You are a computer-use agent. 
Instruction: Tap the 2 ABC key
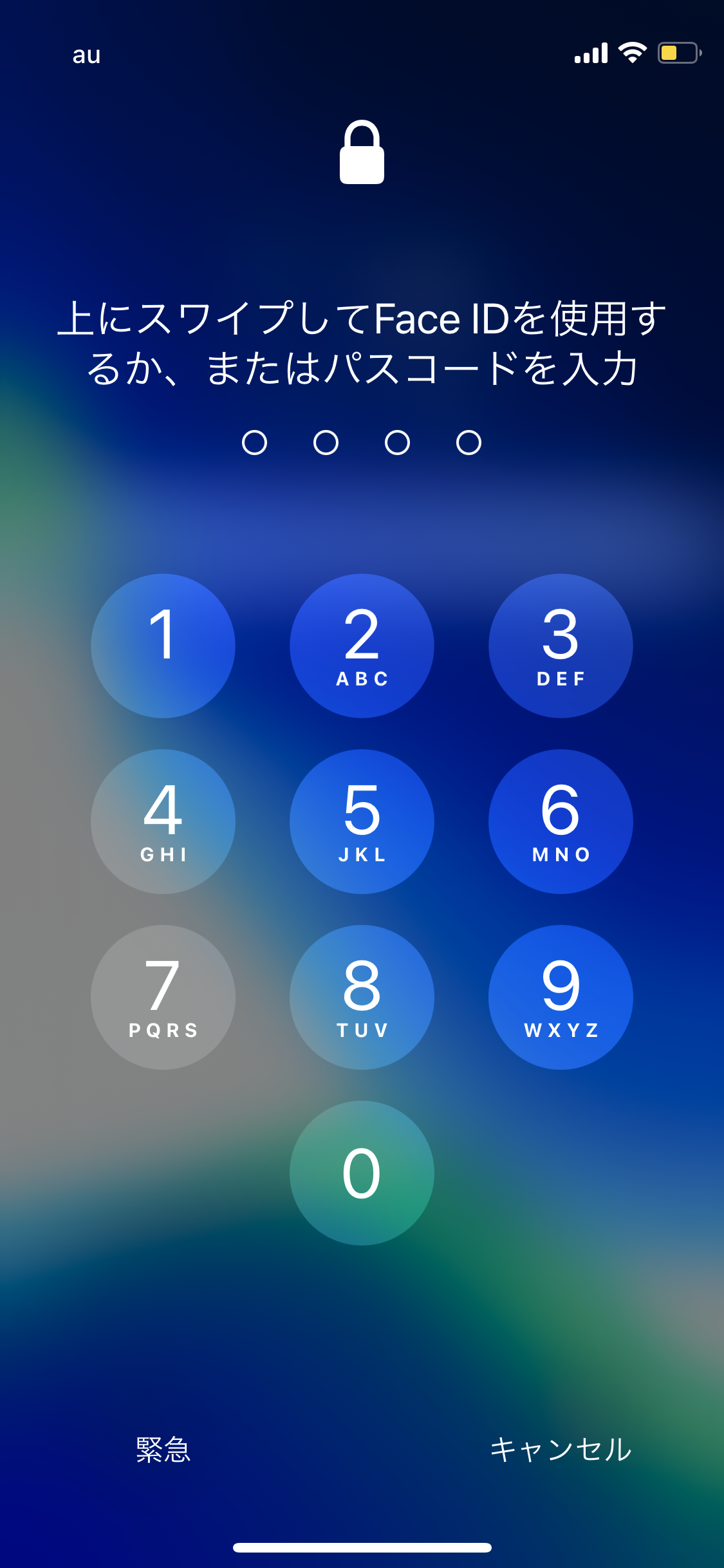[x=362, y=646]
